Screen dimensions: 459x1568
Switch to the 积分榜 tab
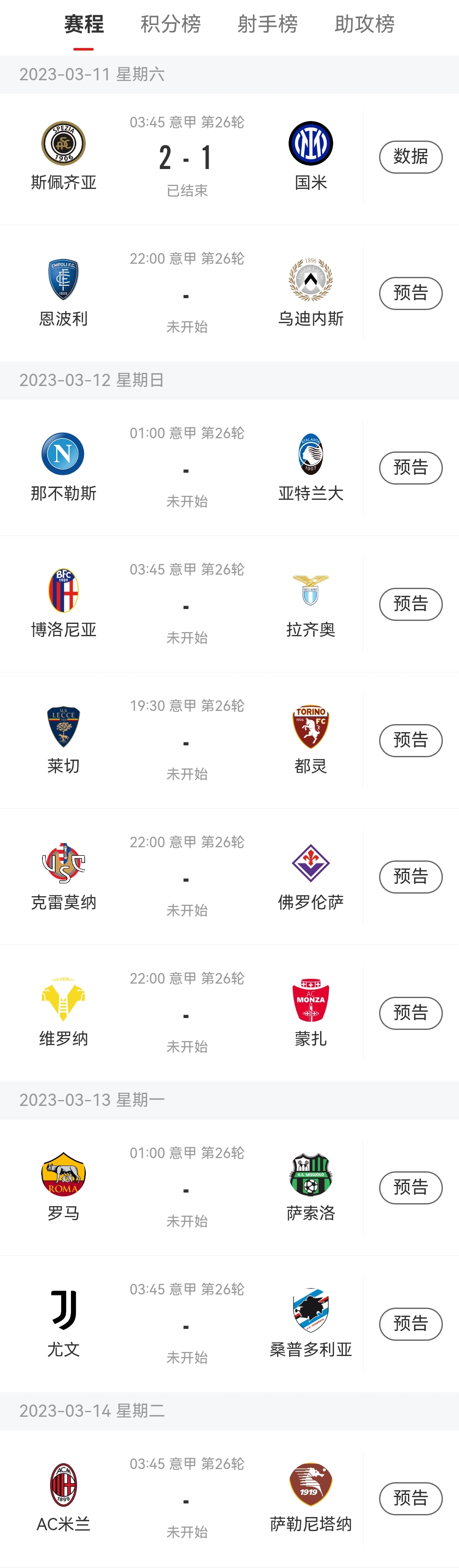[170, 24]
